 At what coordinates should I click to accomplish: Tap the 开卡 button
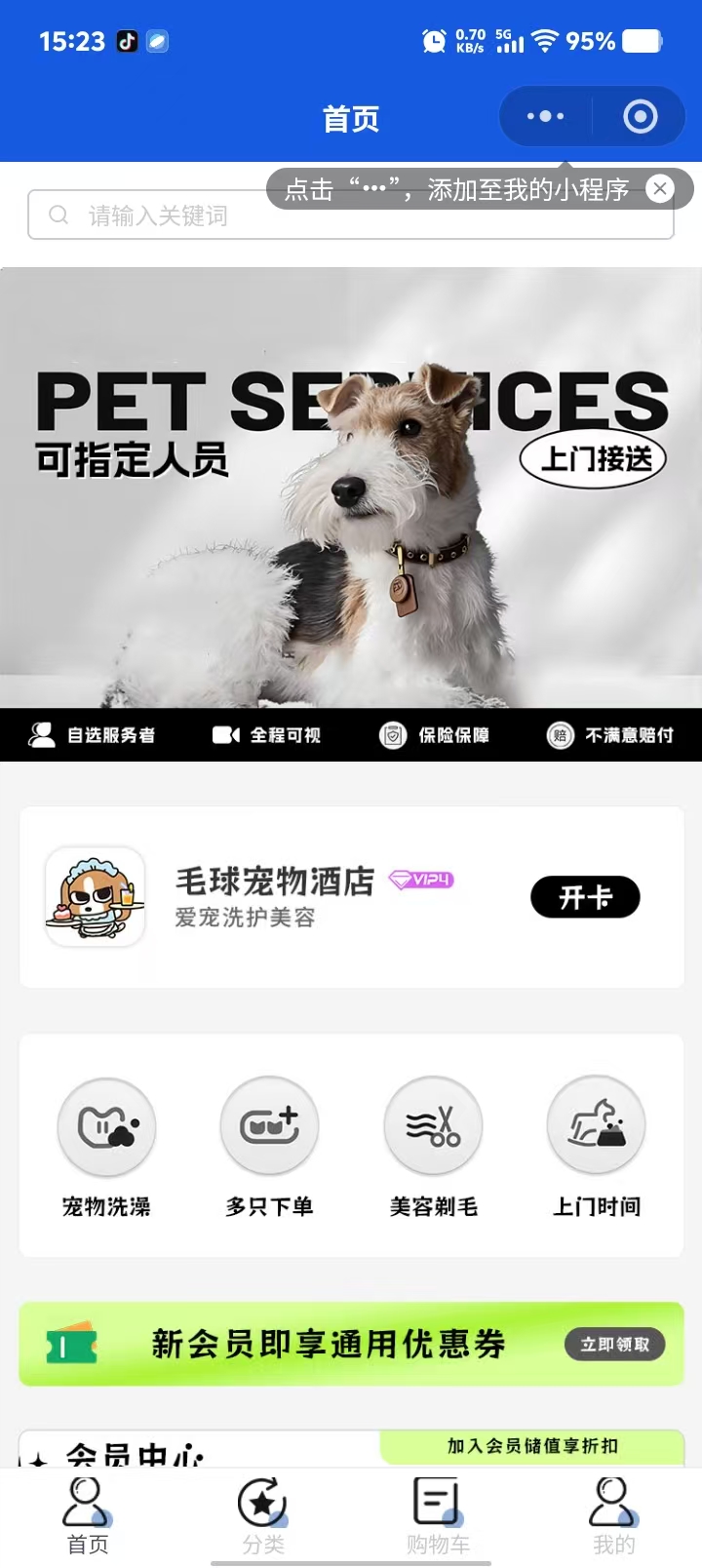[585, 897]
